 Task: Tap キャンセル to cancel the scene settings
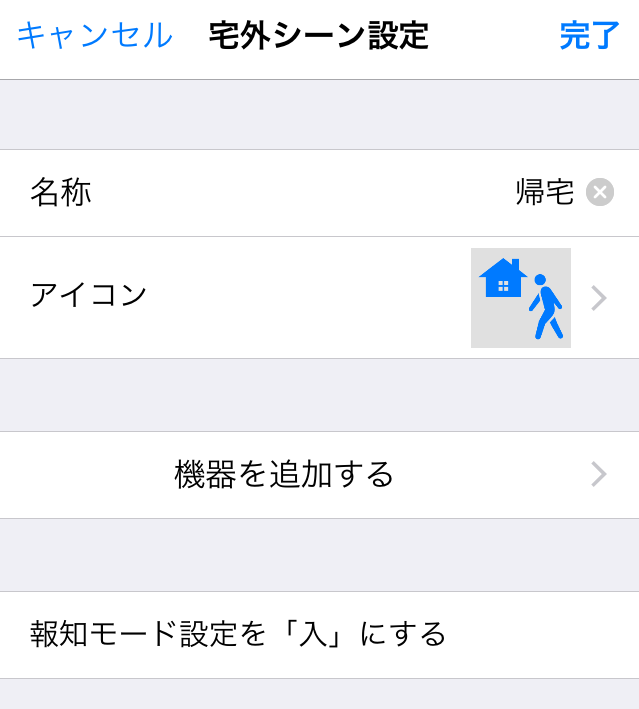pos(94,36)
